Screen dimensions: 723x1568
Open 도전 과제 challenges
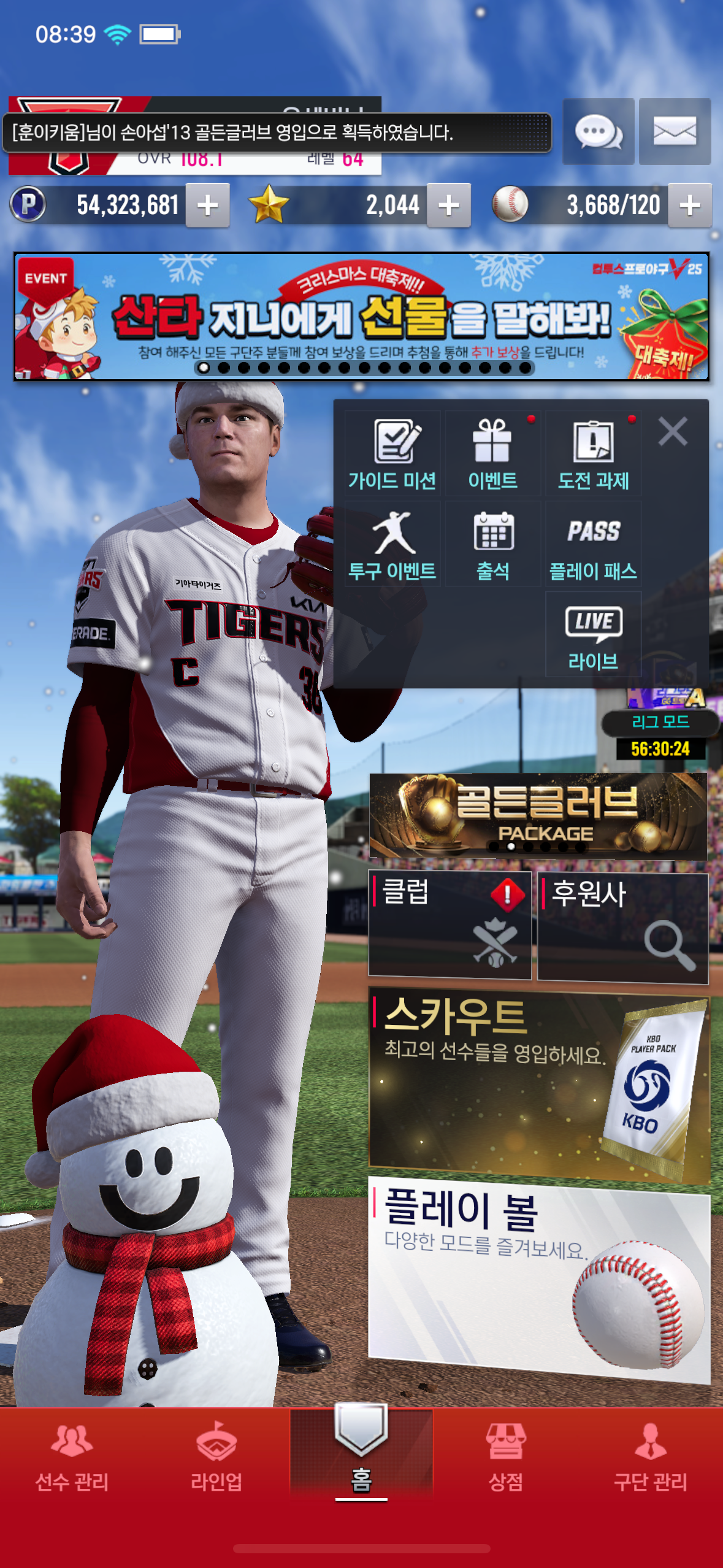point(593,454)
